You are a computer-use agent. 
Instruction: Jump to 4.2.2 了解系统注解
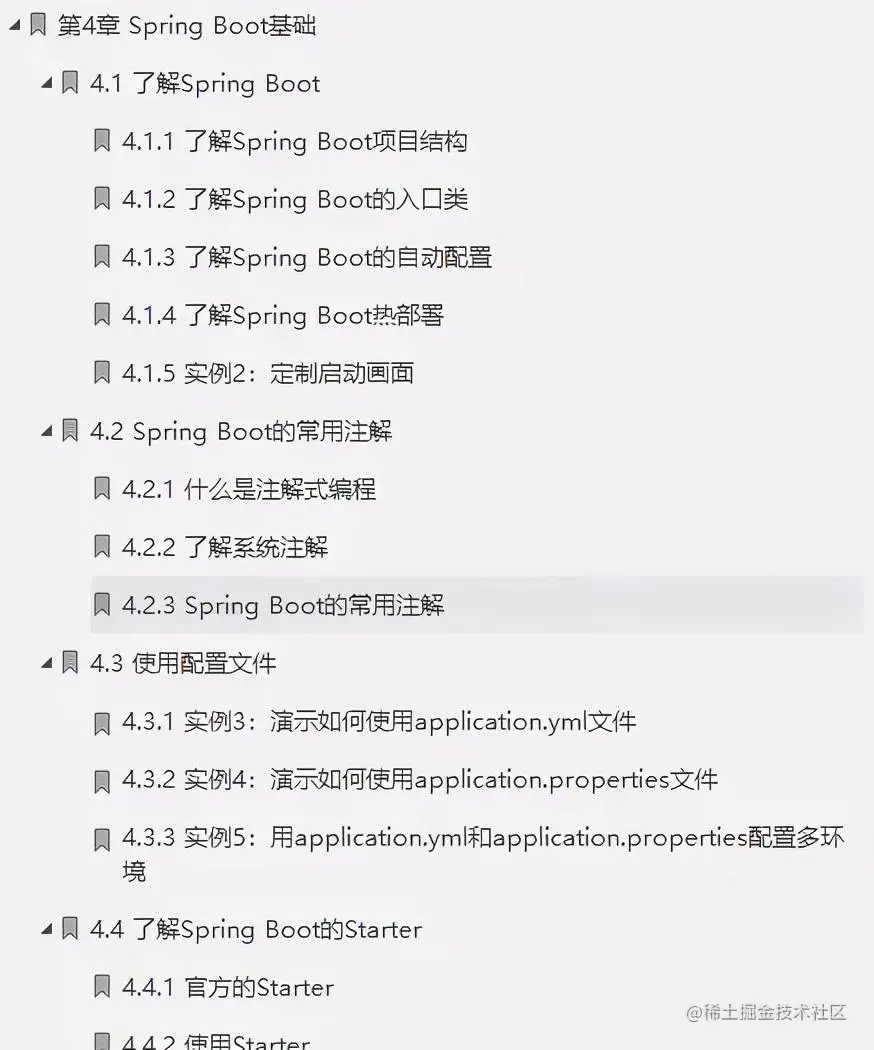pos(224,547)
